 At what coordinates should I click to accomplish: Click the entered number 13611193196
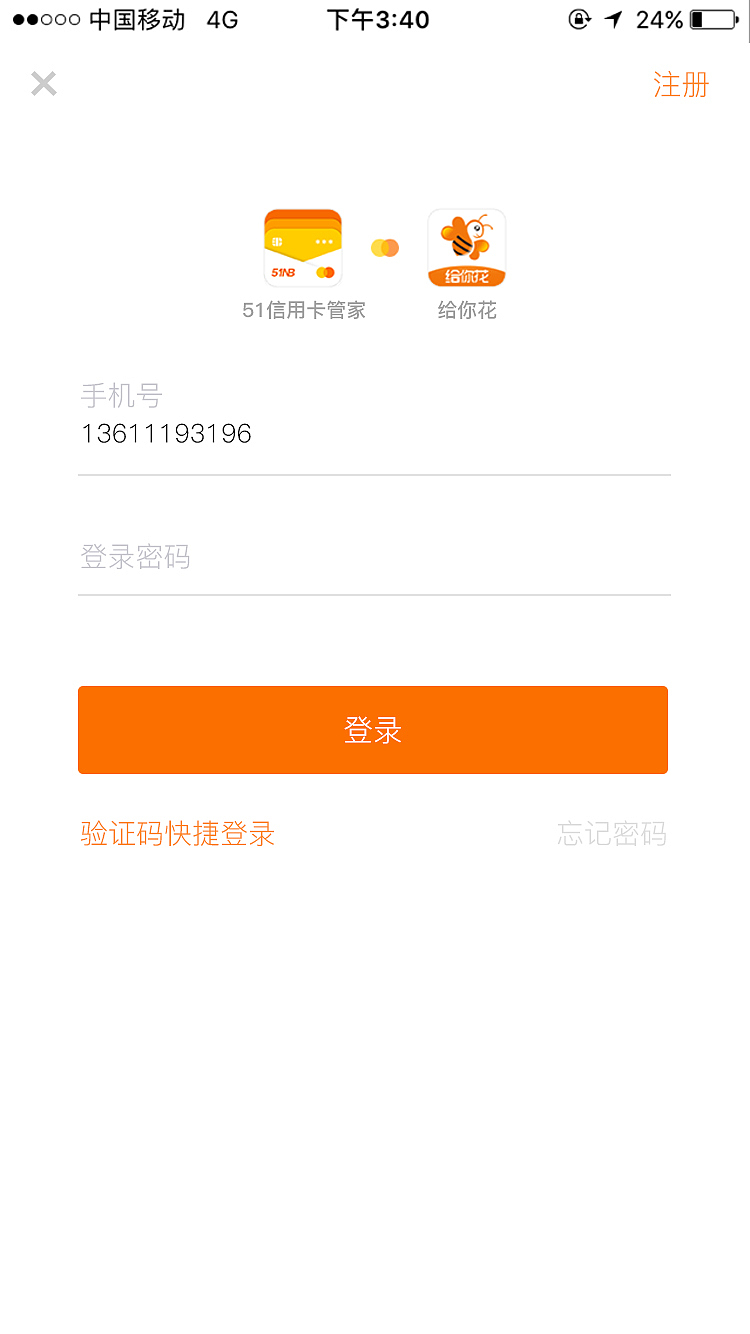[166, 433]
